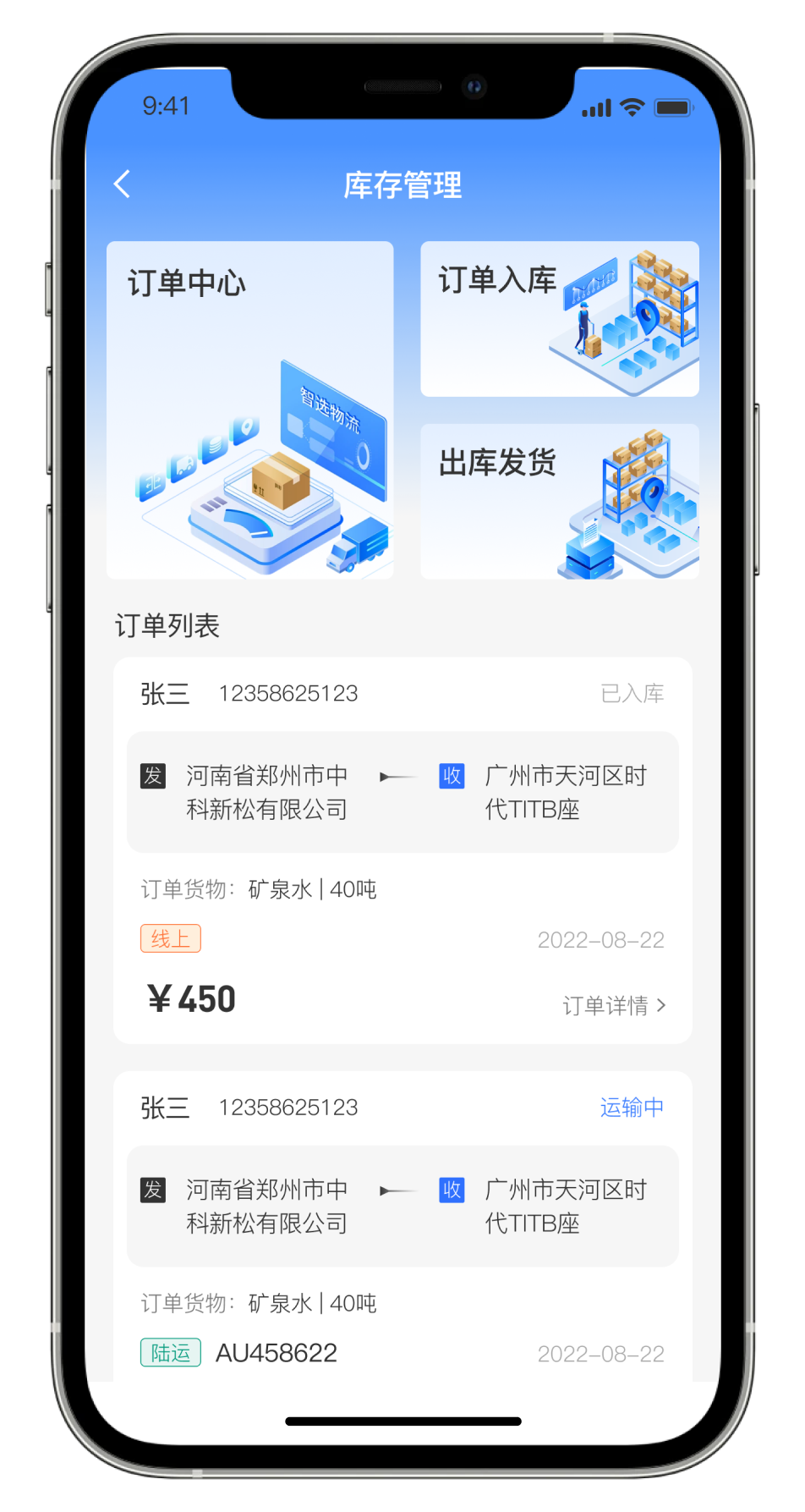The height and width of the screenshot is (1512, 805).
Task: Open the 出库发货 card
Action: pos(559,501)
